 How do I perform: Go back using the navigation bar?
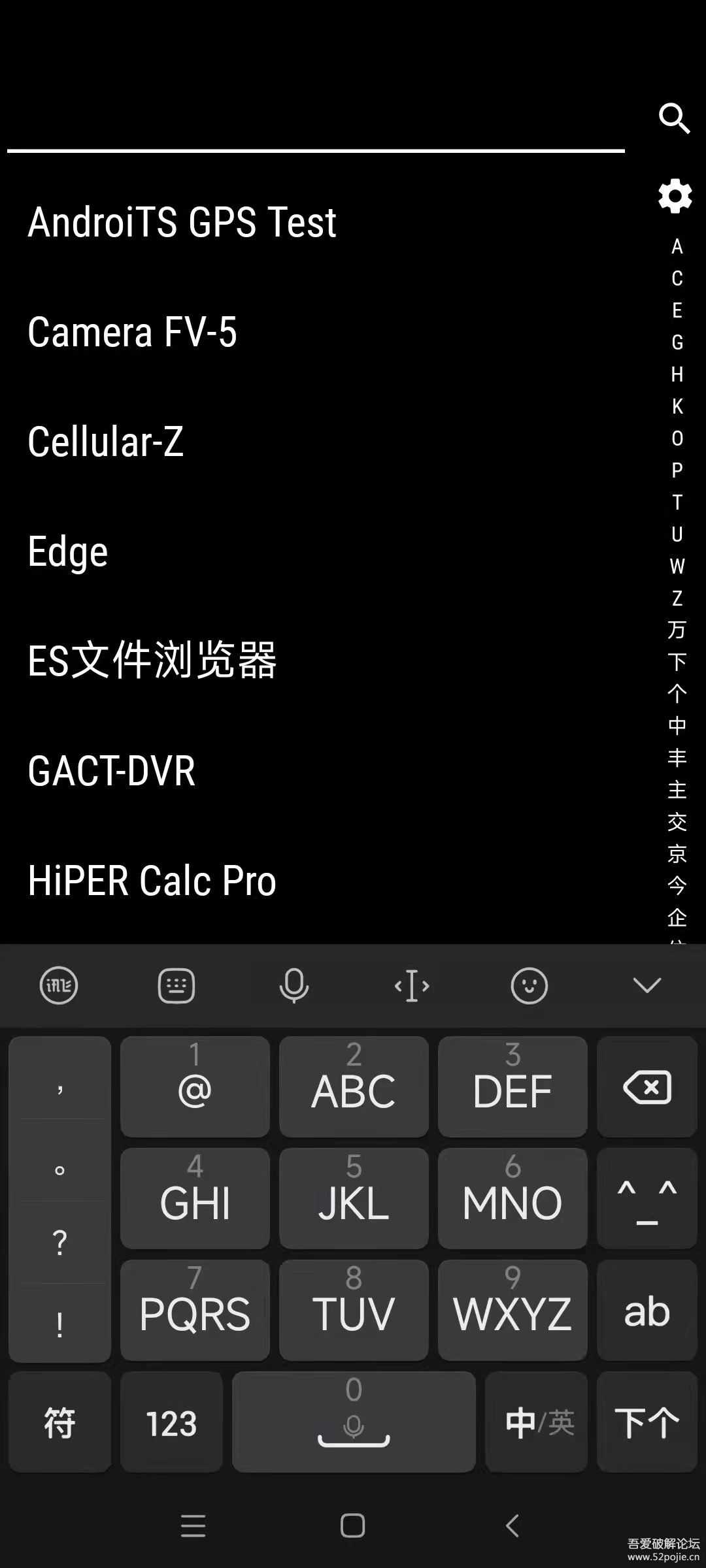pyautogui.click(x=513, y=1526)
